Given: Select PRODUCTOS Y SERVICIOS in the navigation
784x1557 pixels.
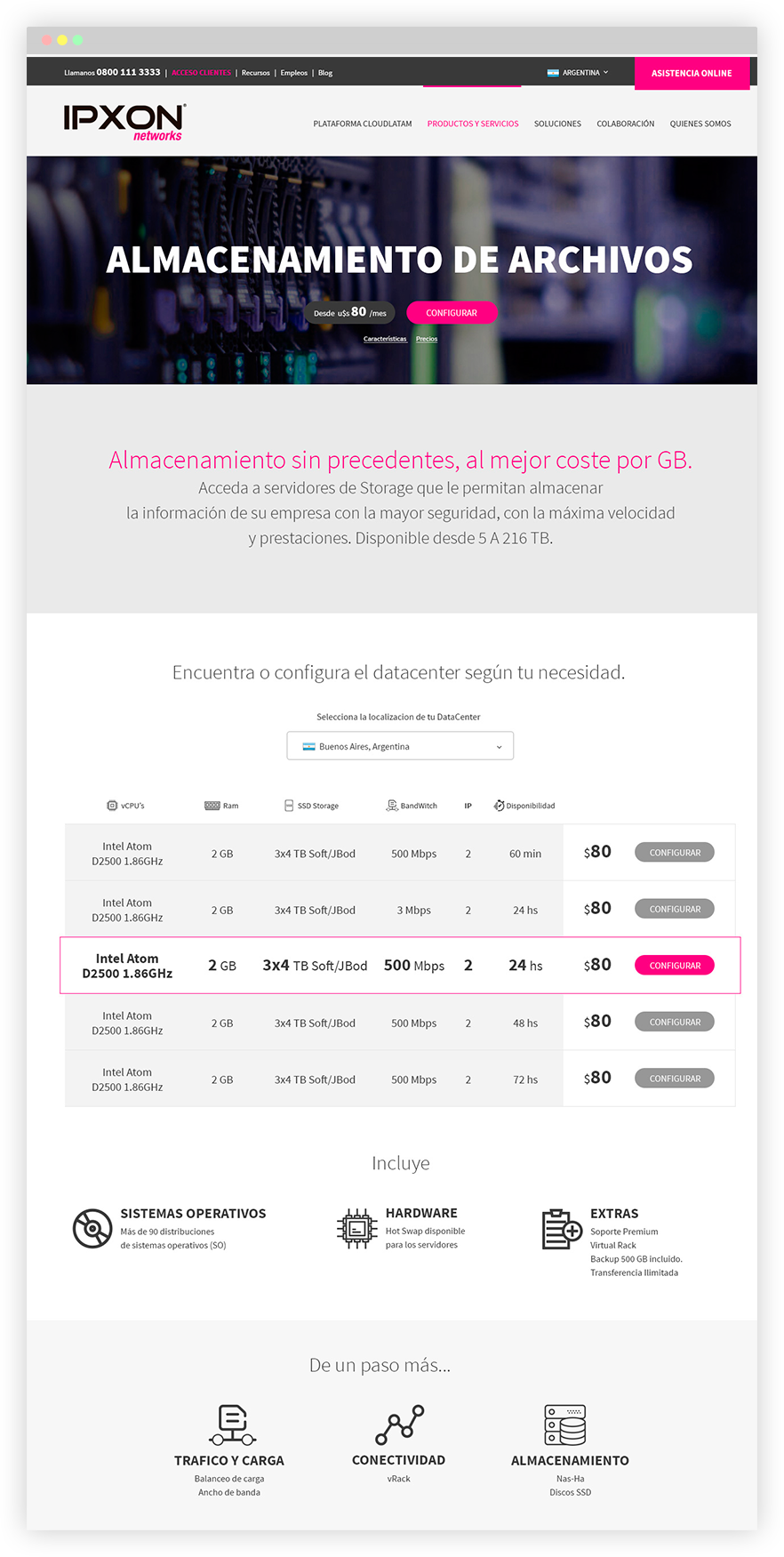Looking at the screenshot, I should point(473,124).
